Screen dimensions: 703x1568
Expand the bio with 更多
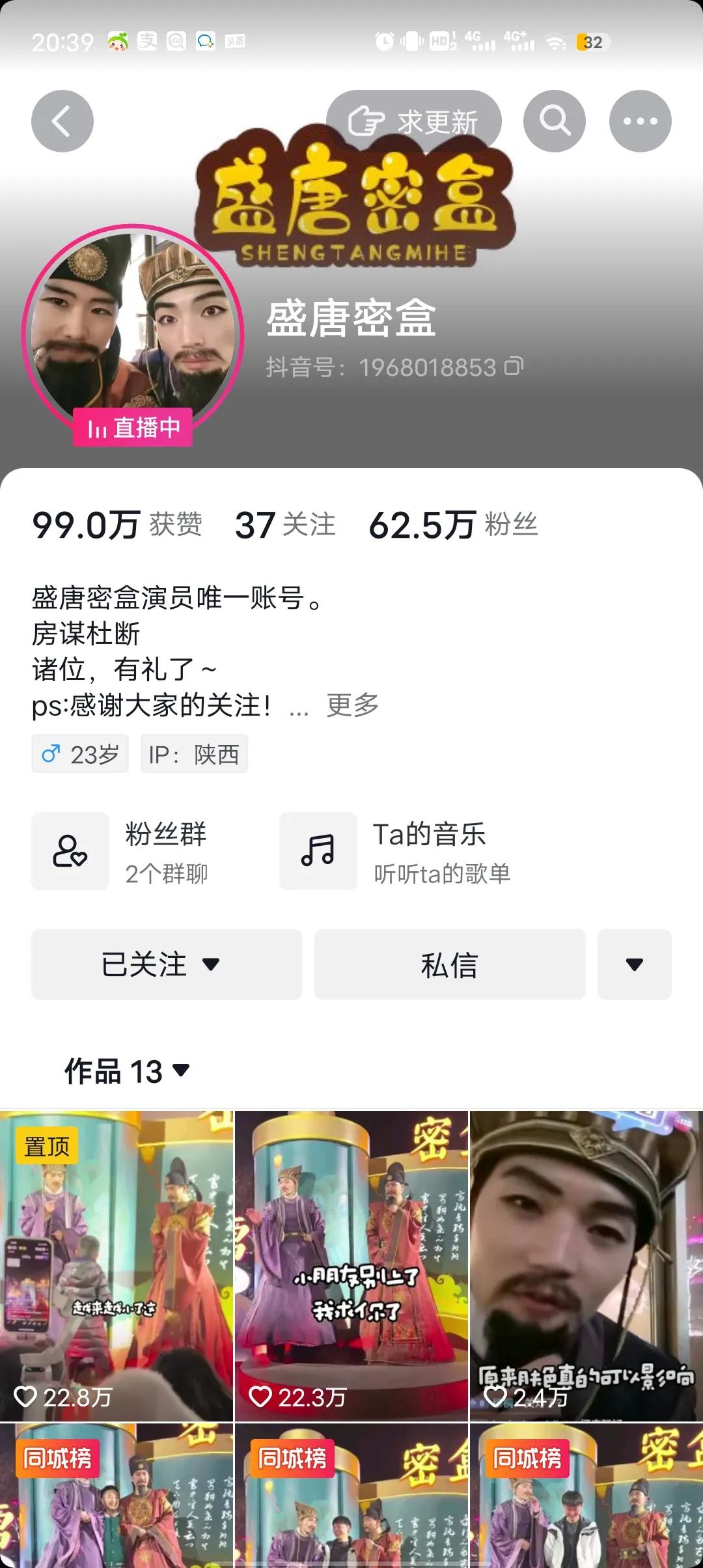[352, 705]
